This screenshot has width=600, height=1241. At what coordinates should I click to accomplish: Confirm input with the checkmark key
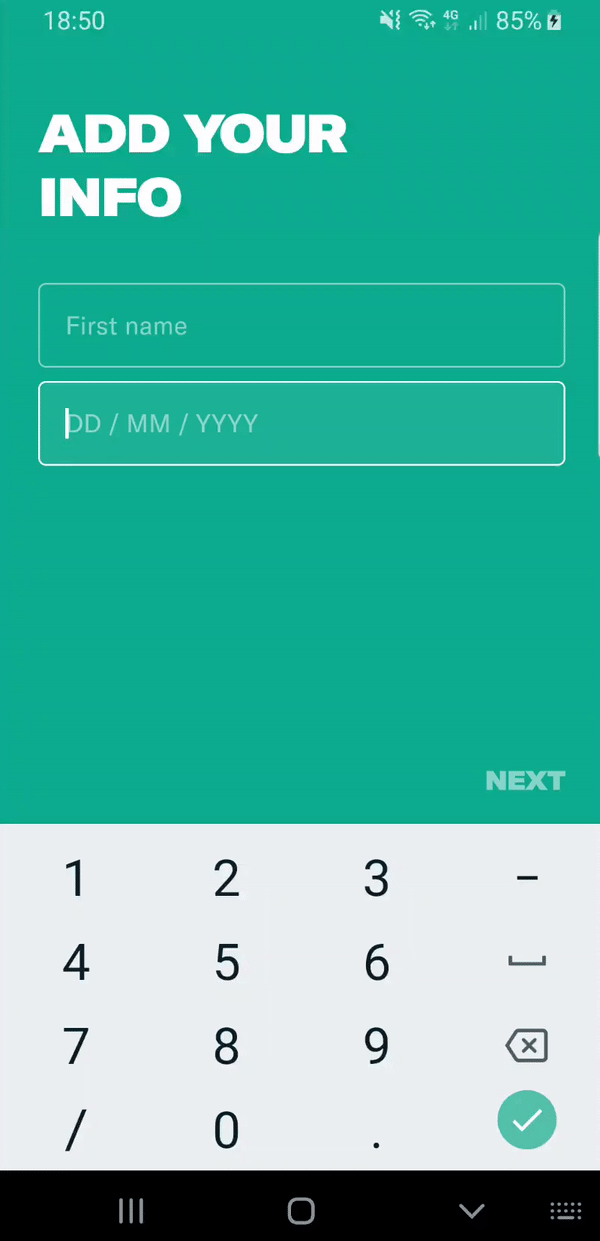tap(526, 1120)
